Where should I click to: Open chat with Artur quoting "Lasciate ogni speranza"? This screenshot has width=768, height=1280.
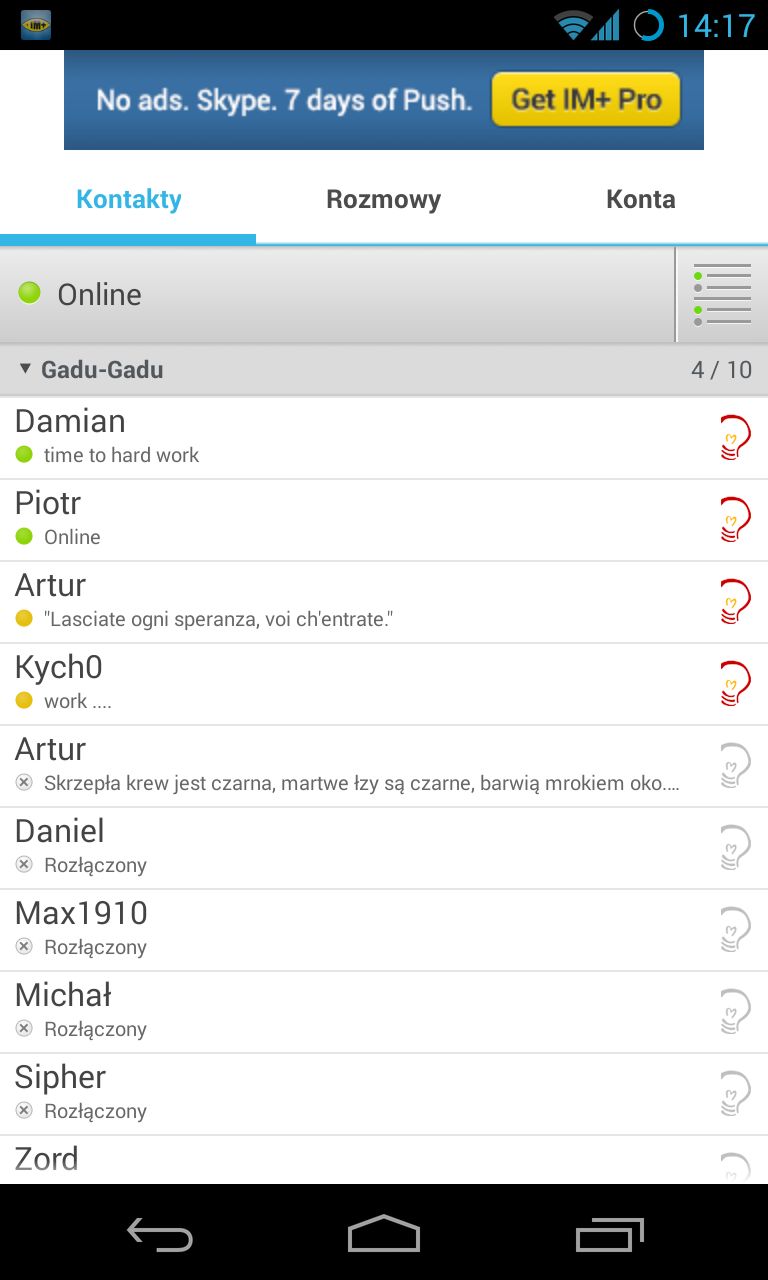click(x=384, y=602)
